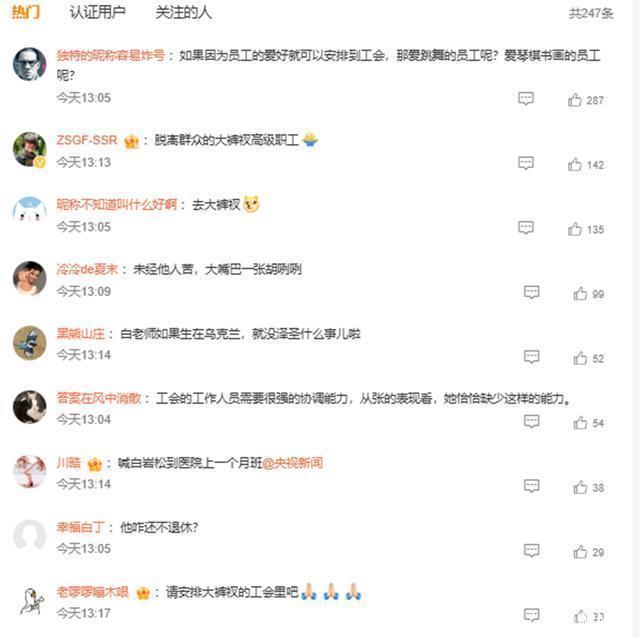Screen dimensions: 640x637
Task: Like the comment by 独特的昵称容易炸号
Action: [x=575, y=100]
